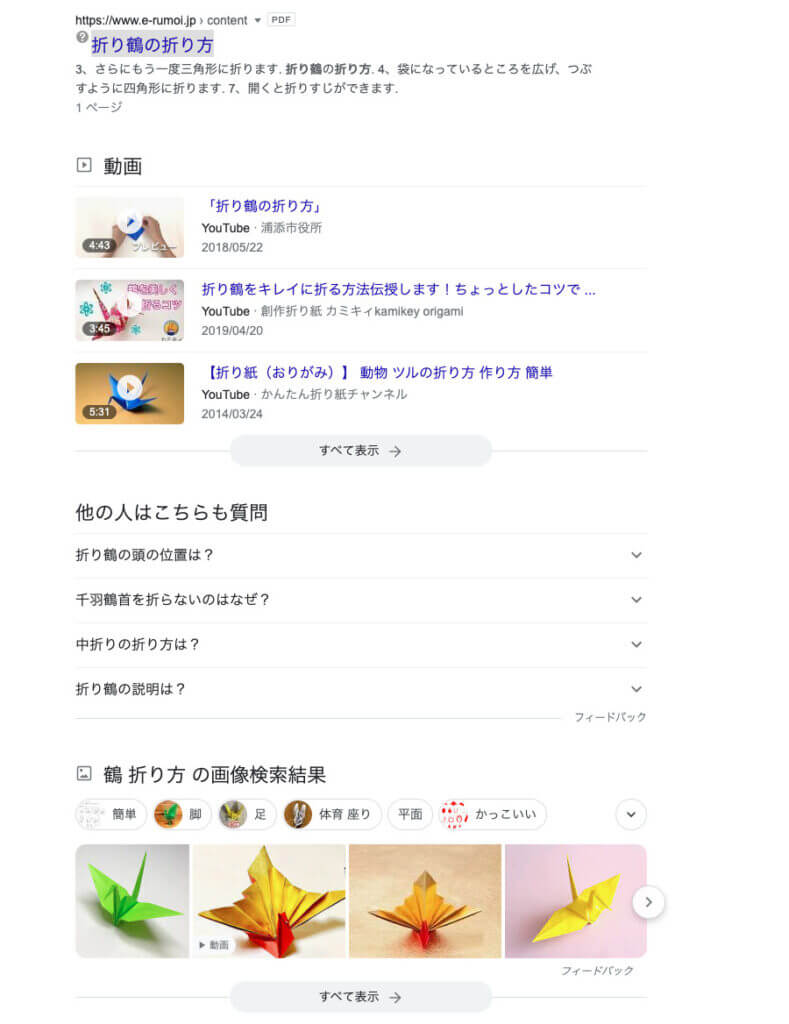Select the 足 image filter chip
This screenshot has width=789, height=1024.
point(247,814)
